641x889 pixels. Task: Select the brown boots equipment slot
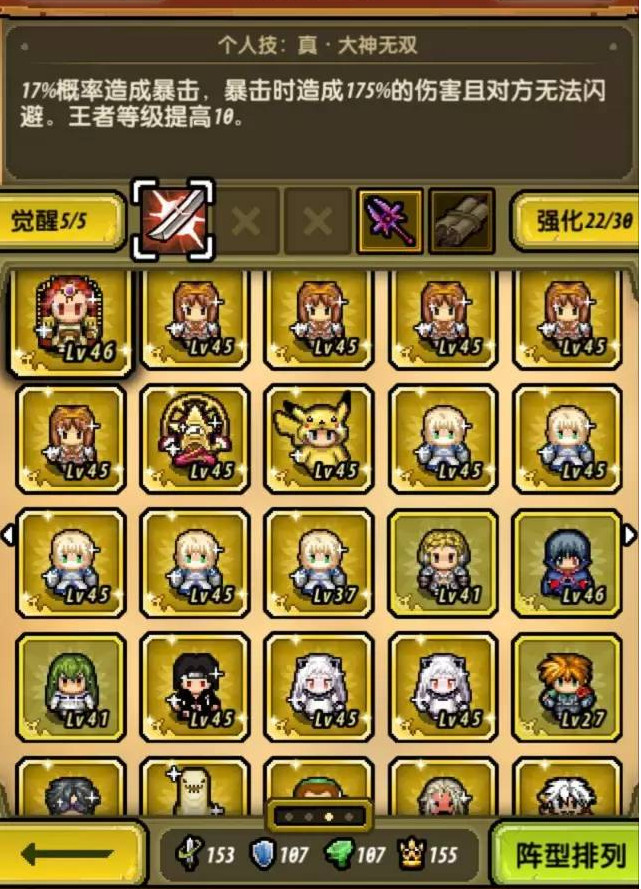pos(462,219)
